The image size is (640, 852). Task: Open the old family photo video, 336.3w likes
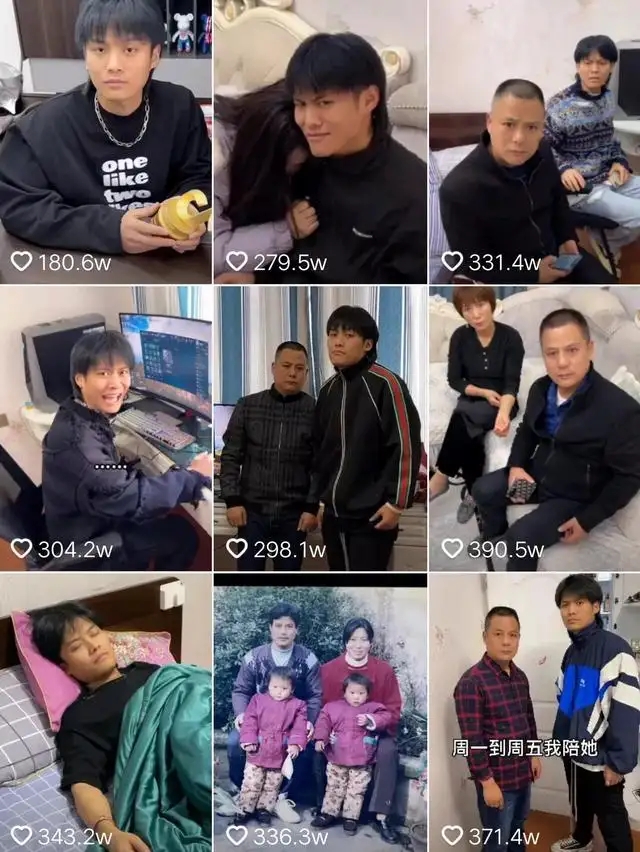(320, 712)
